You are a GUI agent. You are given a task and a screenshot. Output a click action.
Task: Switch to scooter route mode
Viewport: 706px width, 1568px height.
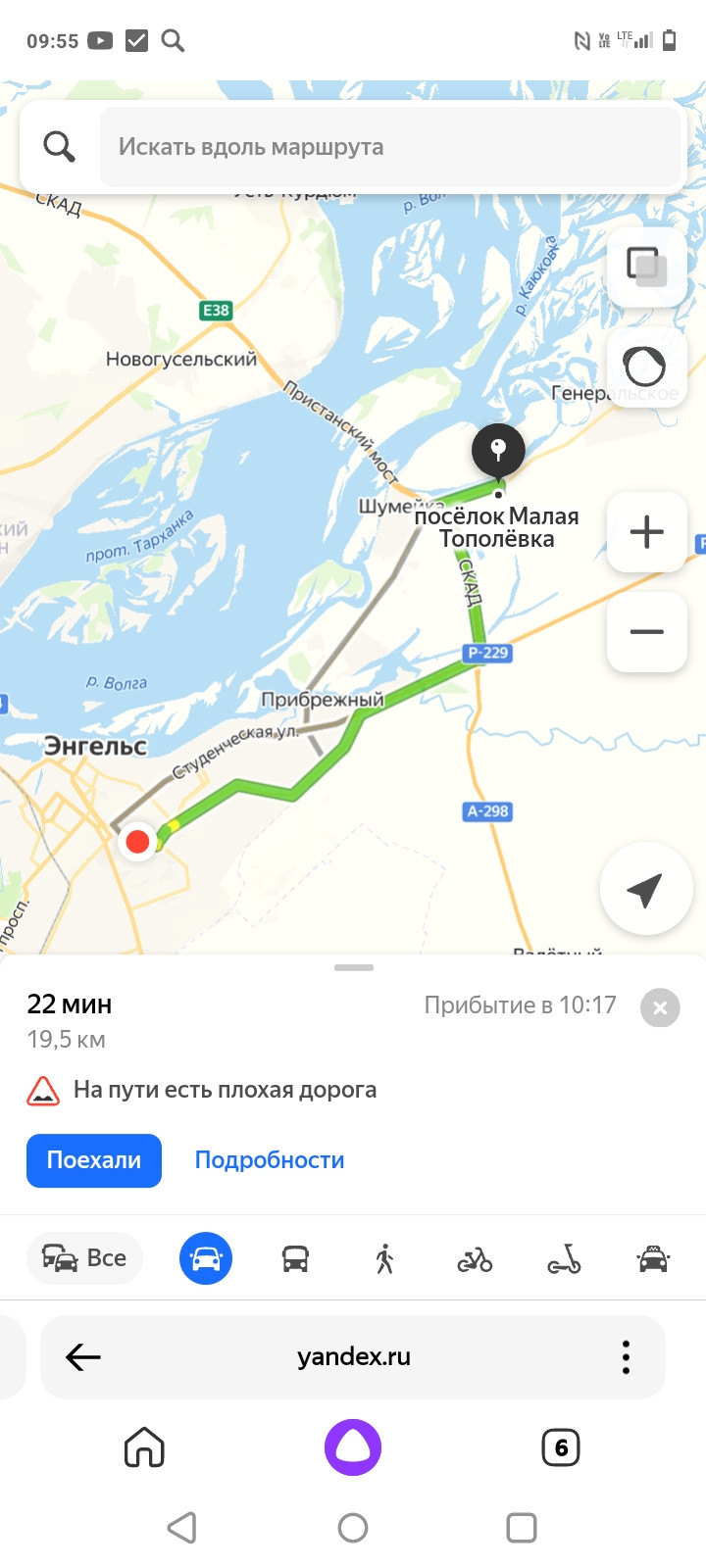564,1258
